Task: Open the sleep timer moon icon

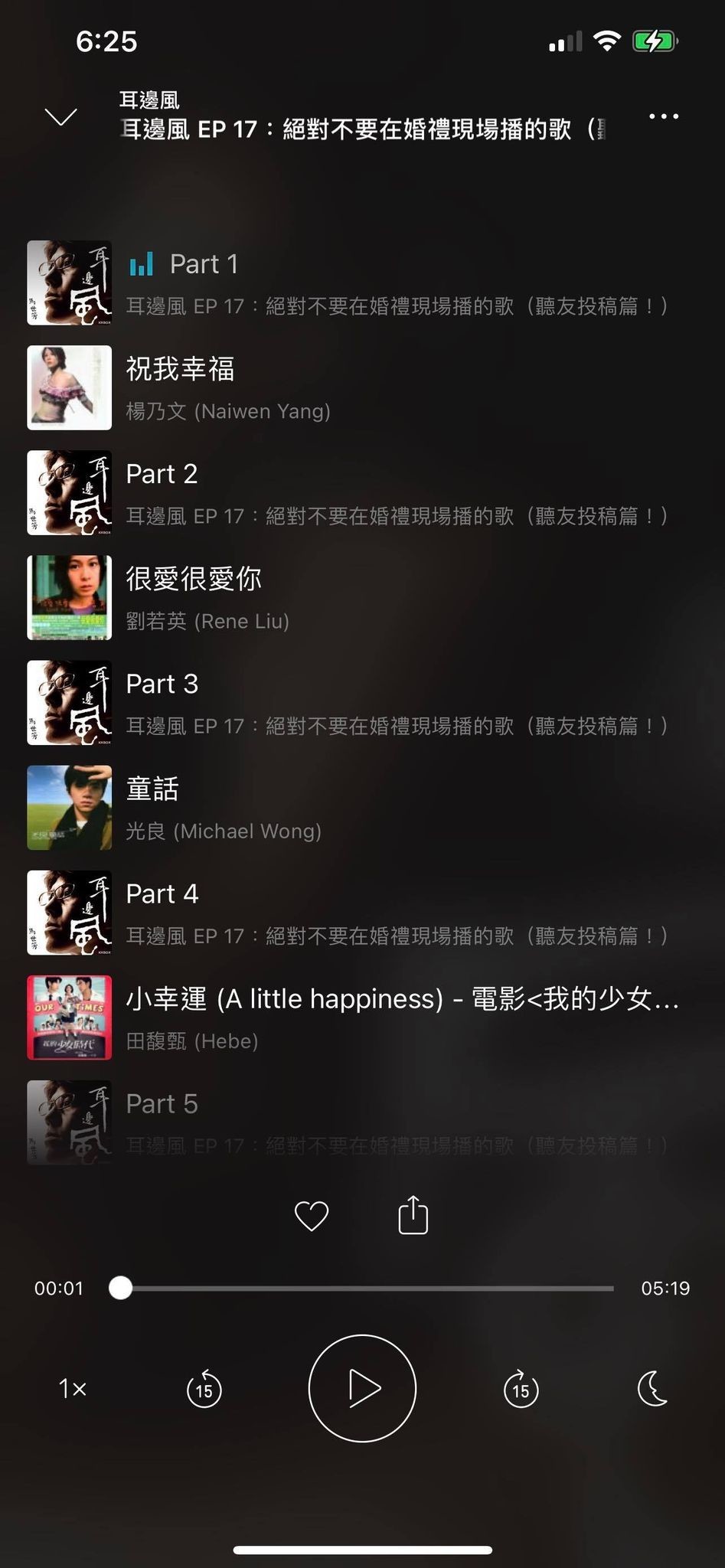Action: tap(653, 1388)
